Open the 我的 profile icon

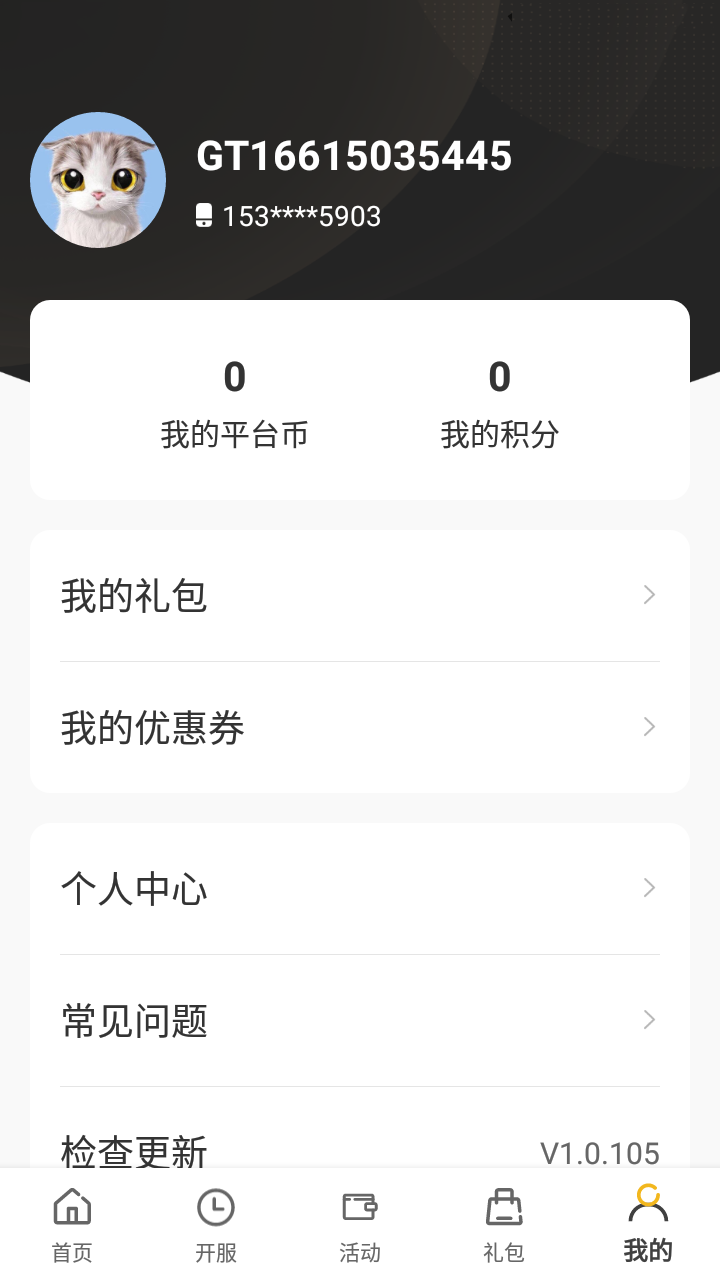click(x=648, y=1207)
